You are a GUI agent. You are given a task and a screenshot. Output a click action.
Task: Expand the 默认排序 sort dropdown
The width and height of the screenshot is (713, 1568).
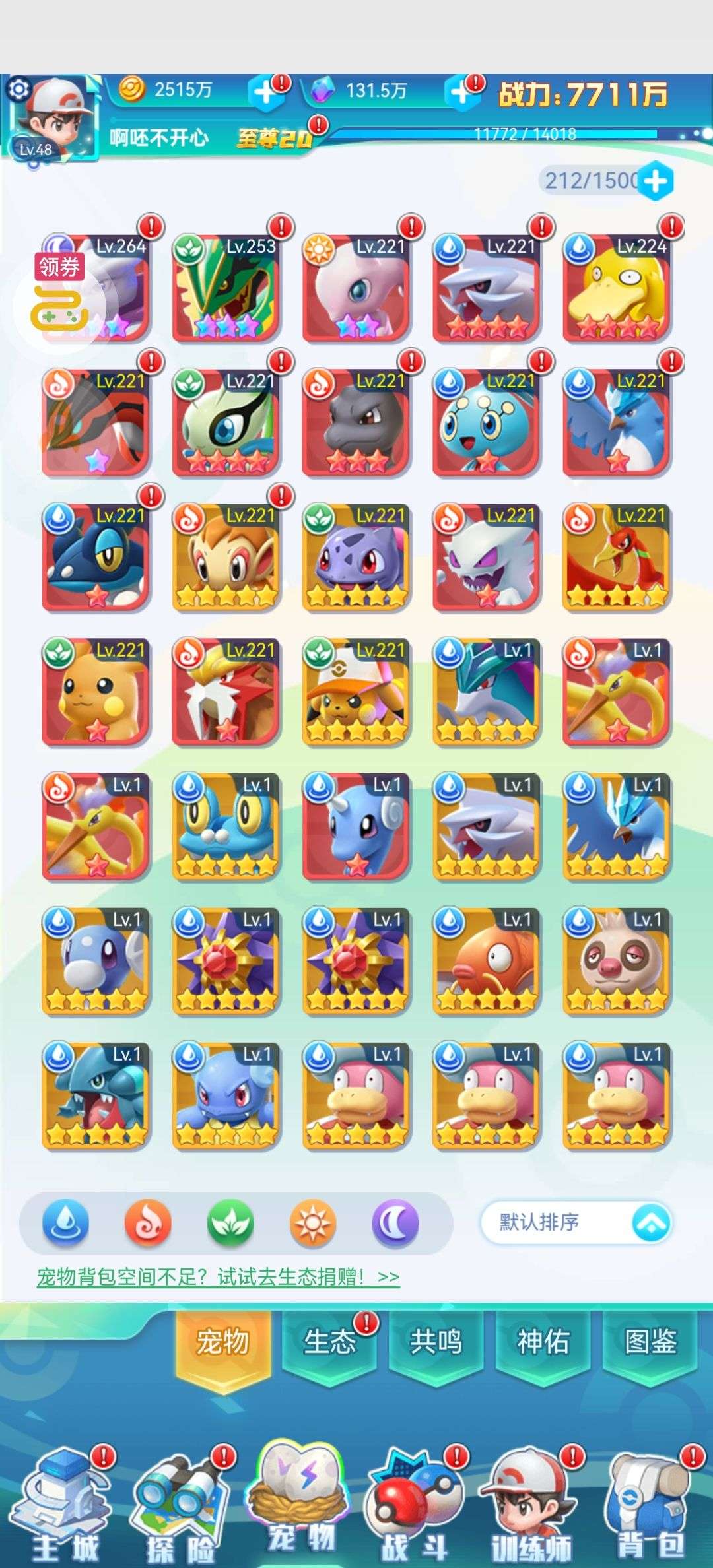point(576,1223)
